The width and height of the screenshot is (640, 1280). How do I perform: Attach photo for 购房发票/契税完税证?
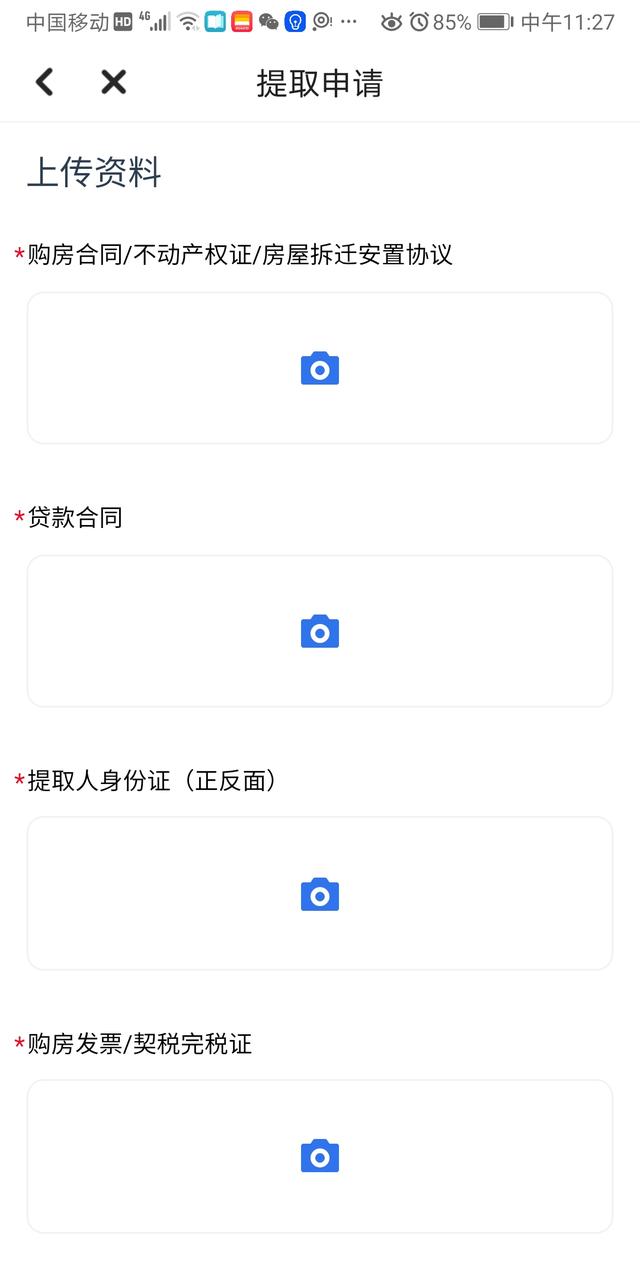tap(320, 1156)
